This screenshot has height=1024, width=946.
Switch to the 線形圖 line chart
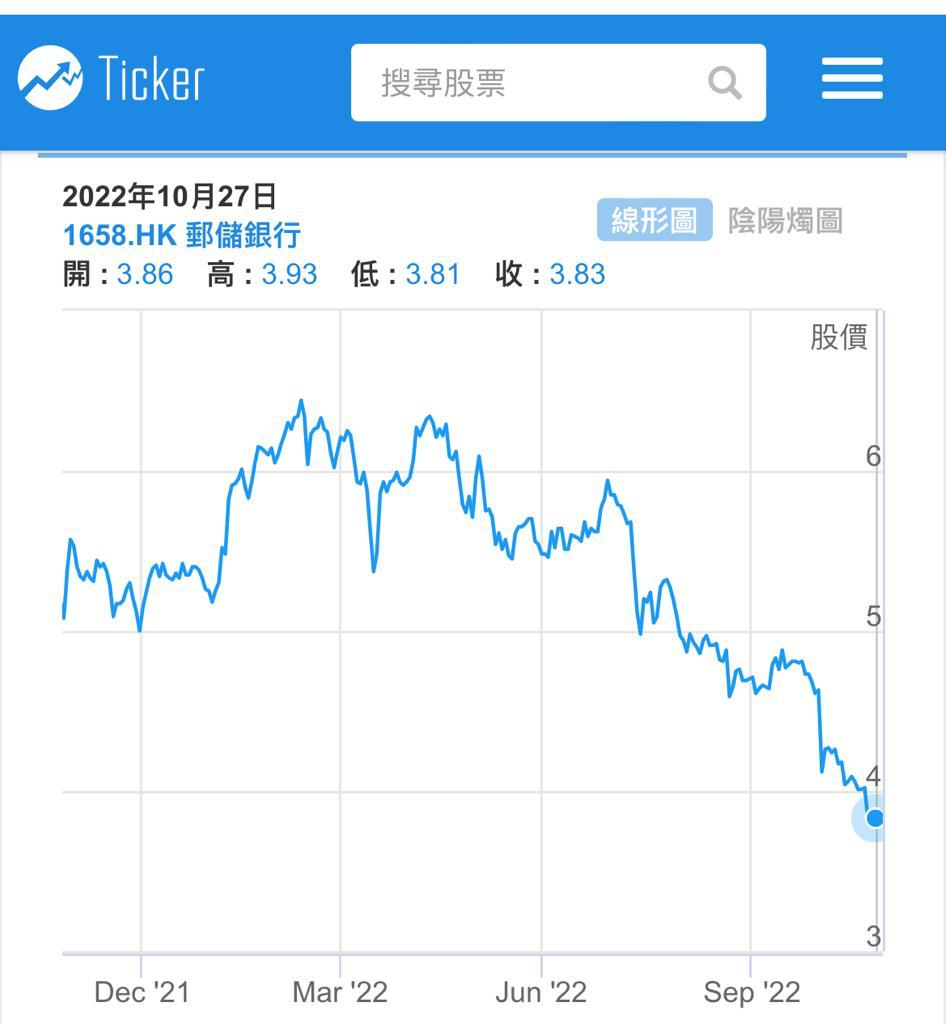pos(654,221)
